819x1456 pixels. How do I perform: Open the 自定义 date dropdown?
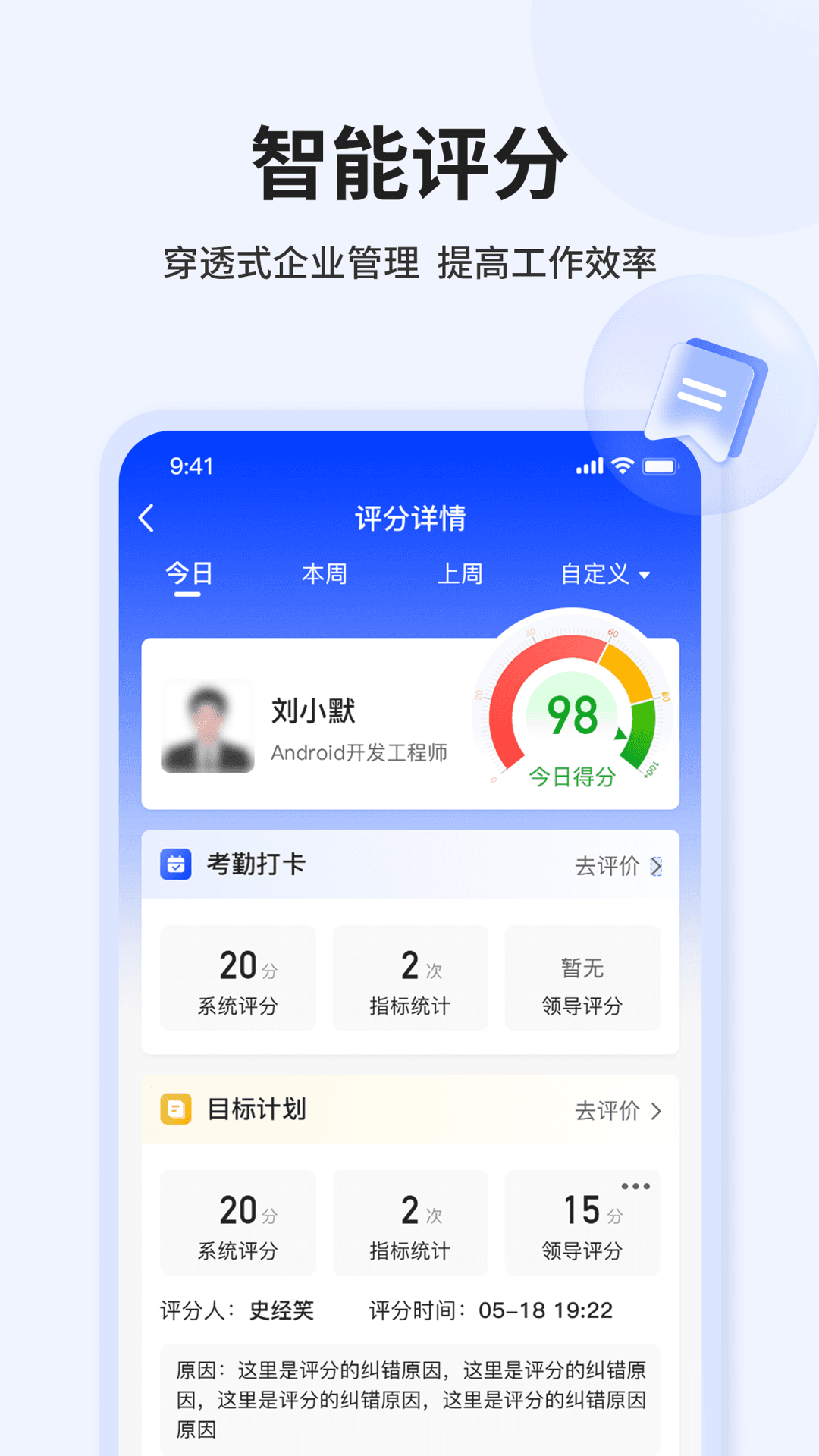pyautogui.click(x=604, y=574)
